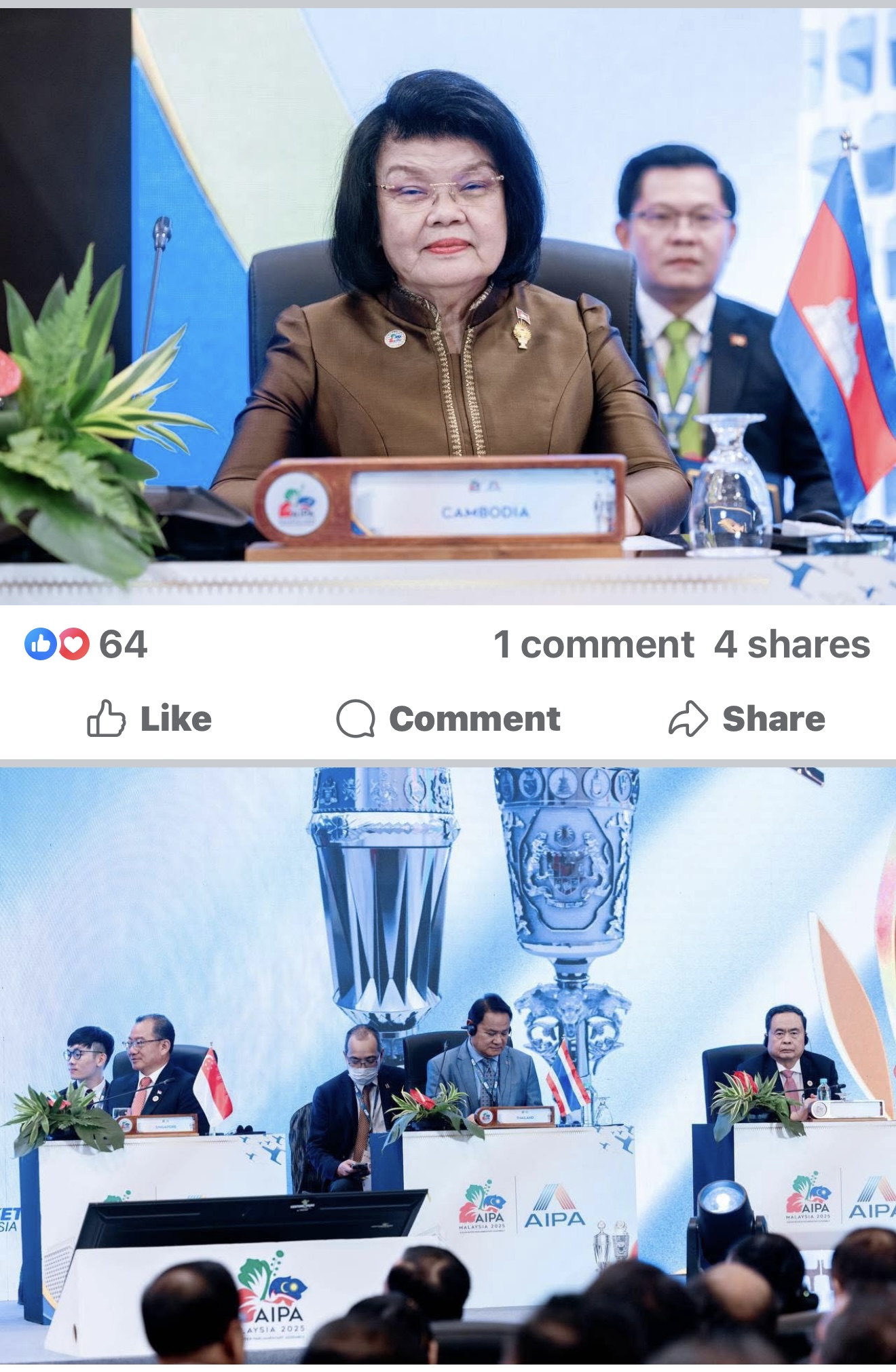Share this post
Image resolution: width=896 pixels, height=1372 pixels.
[x=747, y=719]
